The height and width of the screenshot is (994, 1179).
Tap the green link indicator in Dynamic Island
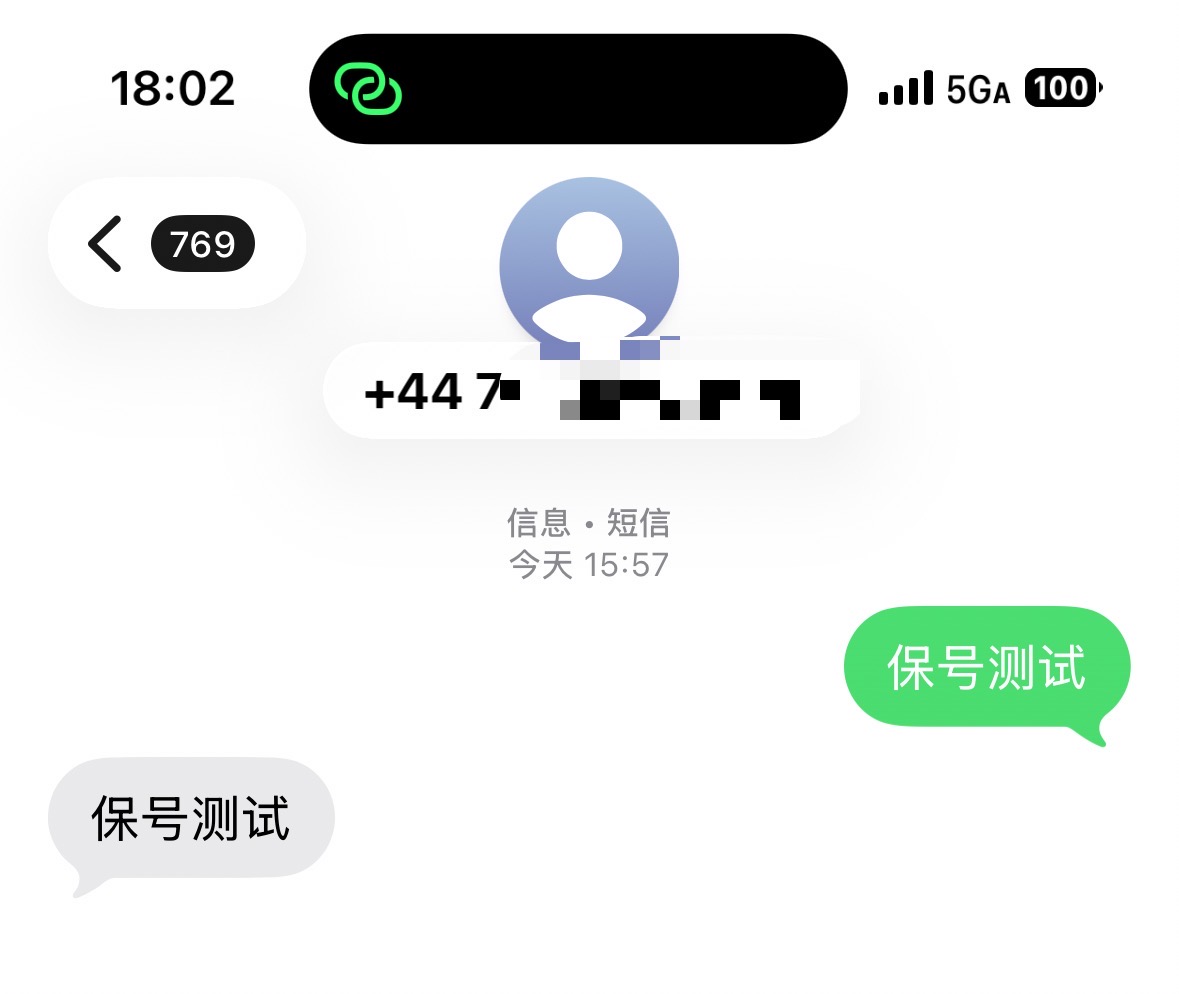pos(368,89)
